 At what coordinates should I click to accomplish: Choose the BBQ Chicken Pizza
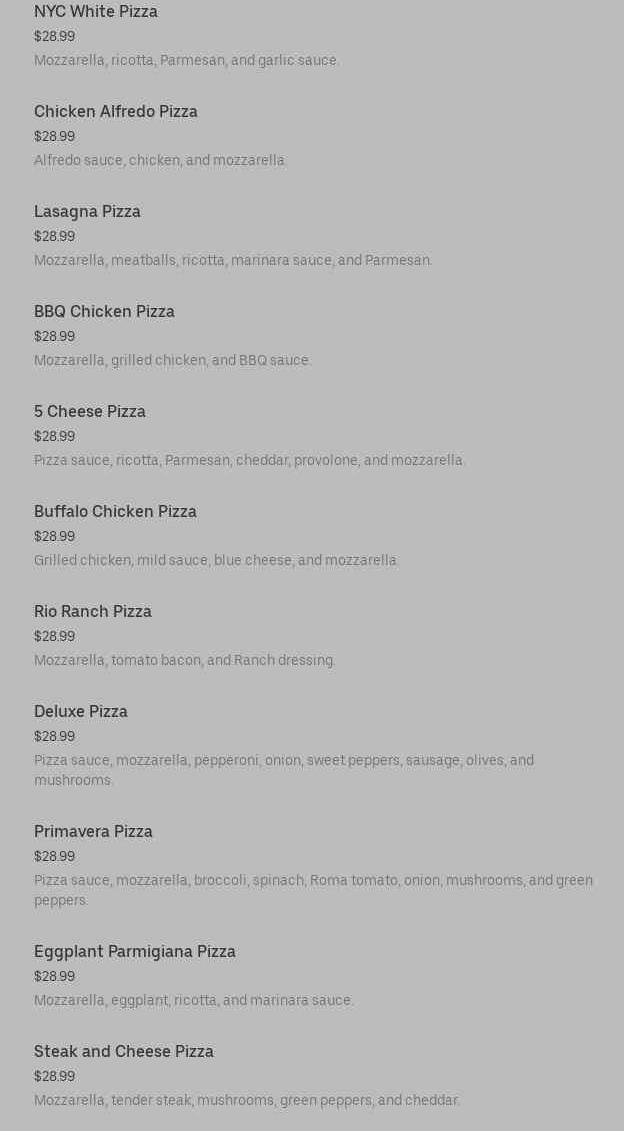click(x=105, y=312)
